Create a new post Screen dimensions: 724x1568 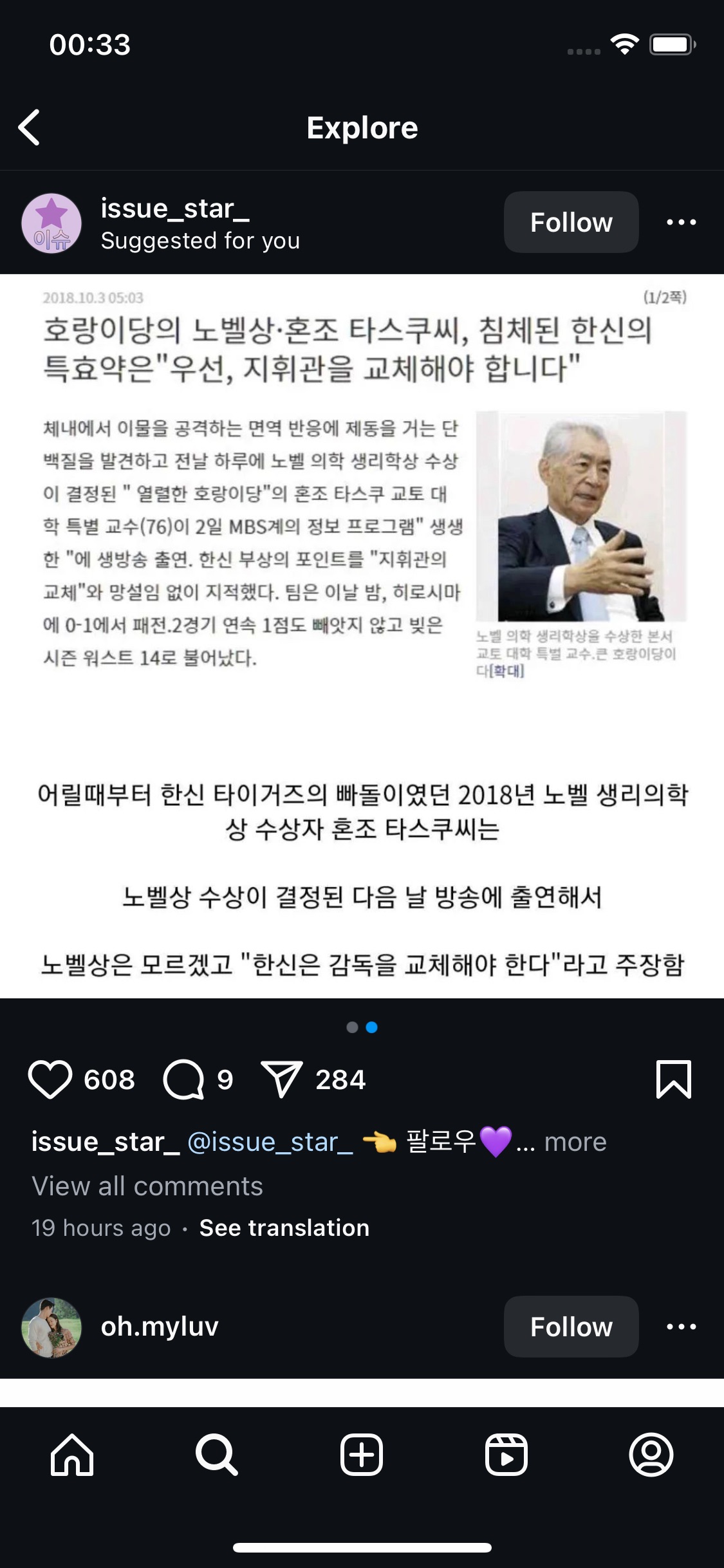[362, 1455]
